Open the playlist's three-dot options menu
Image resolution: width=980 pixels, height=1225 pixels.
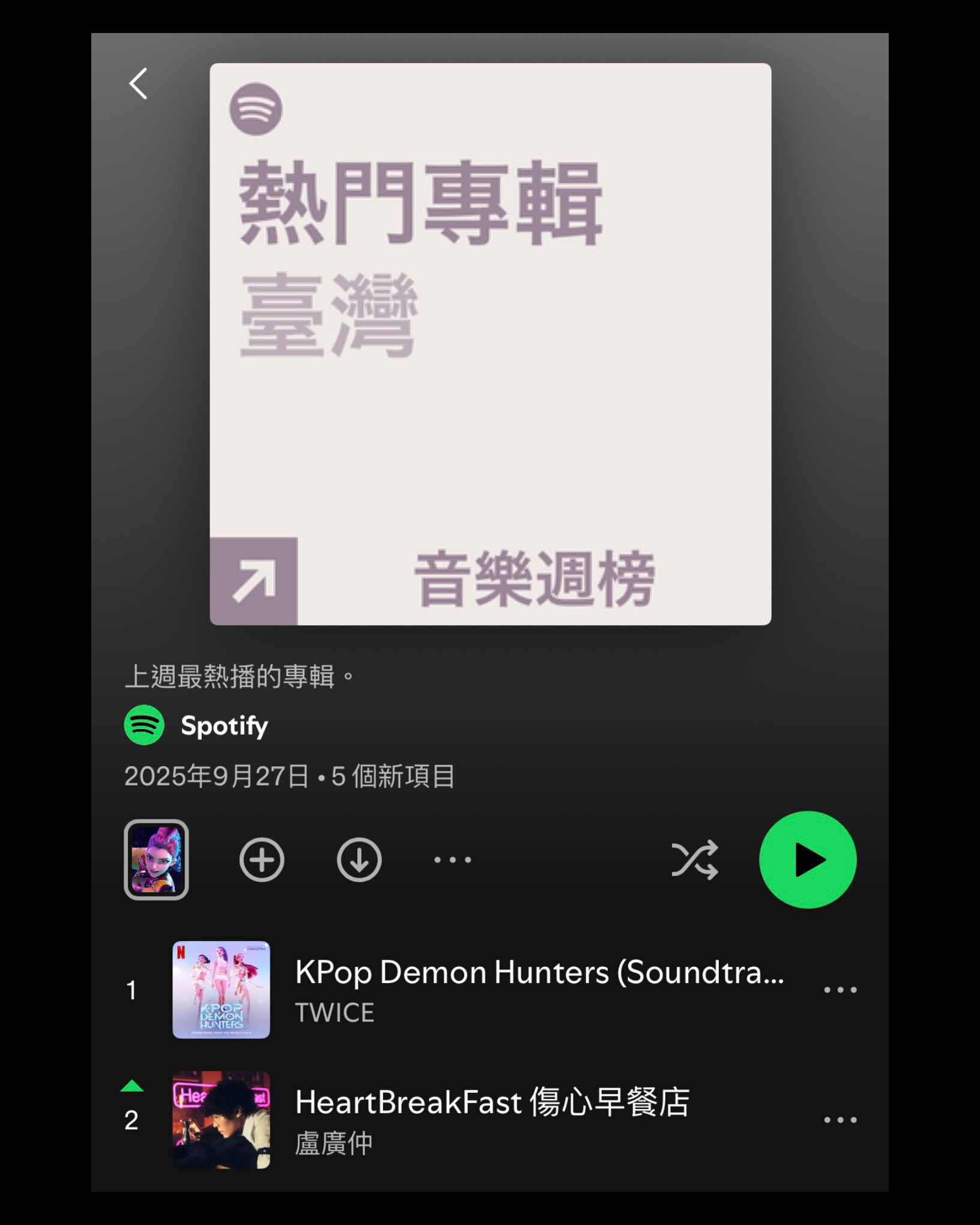452,859
